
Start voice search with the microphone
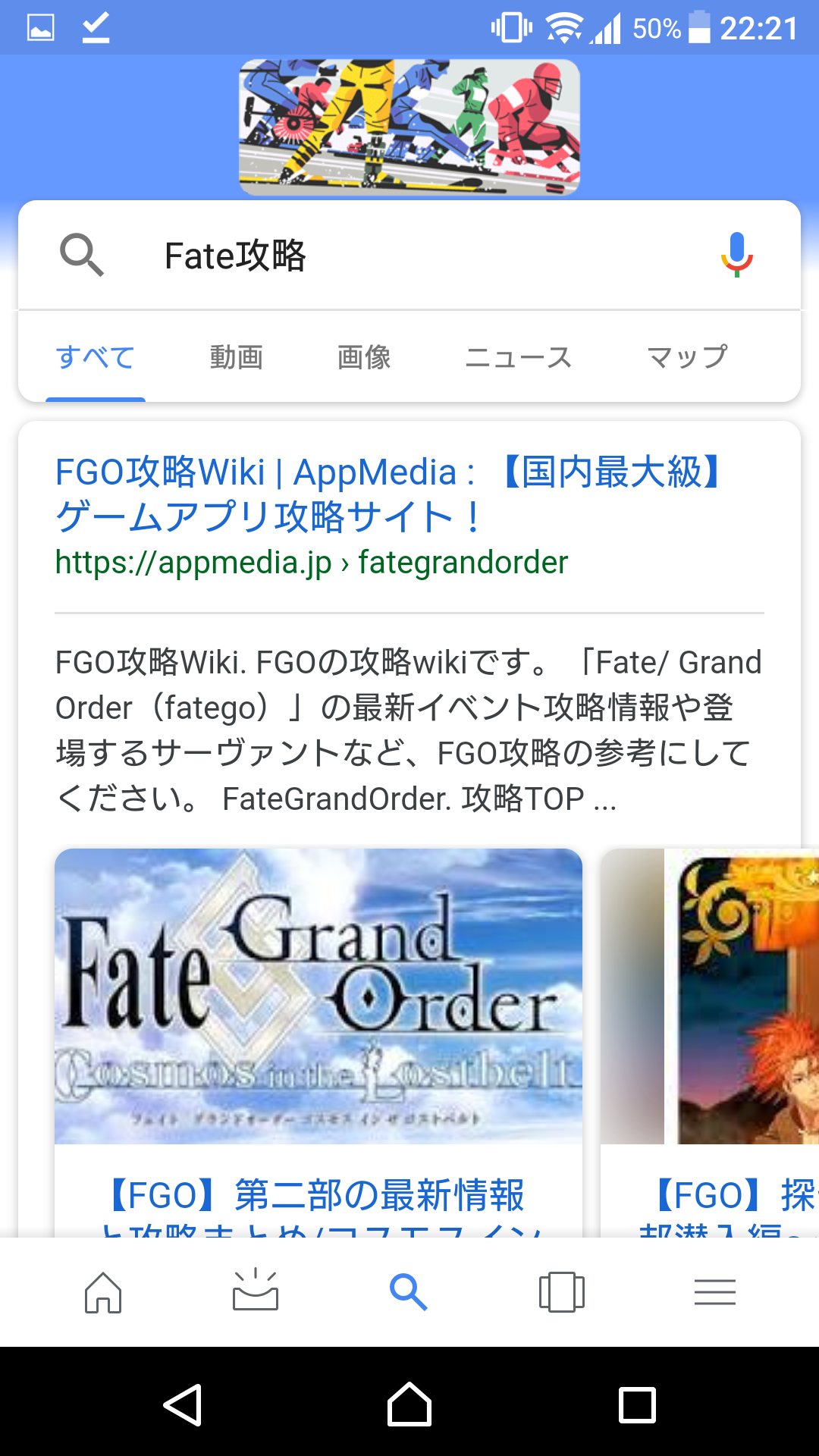[736, 255]
